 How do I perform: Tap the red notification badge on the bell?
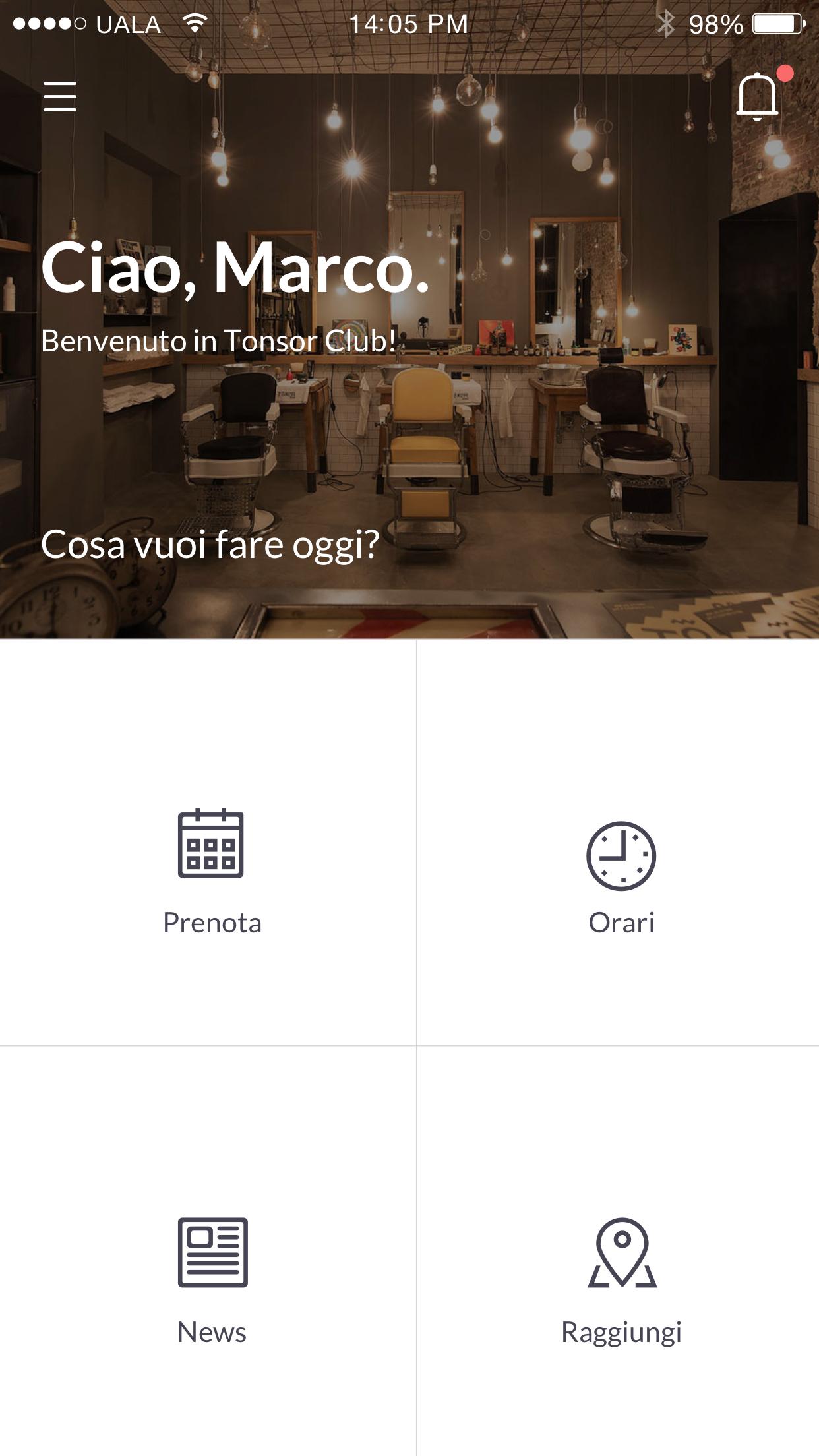(785, 75)
